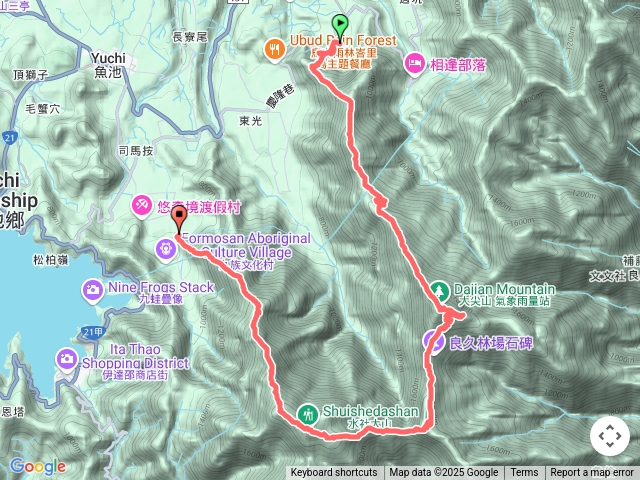Tap the green route start flag
The width and height of the screenshot is (640, 480).
point(340,25)
